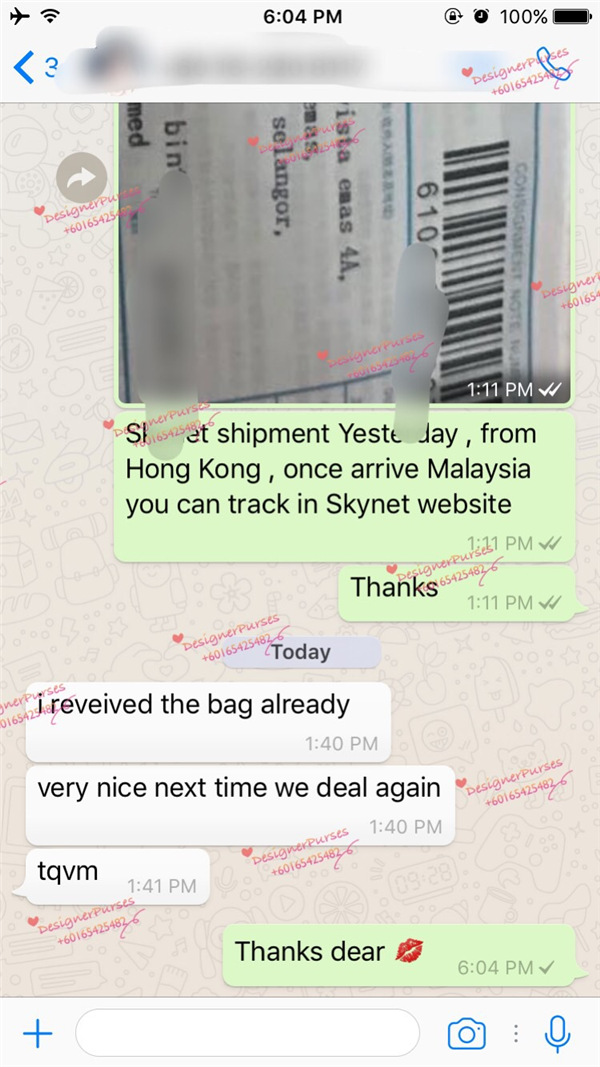Open the blurred contact name header

[270, 66]
